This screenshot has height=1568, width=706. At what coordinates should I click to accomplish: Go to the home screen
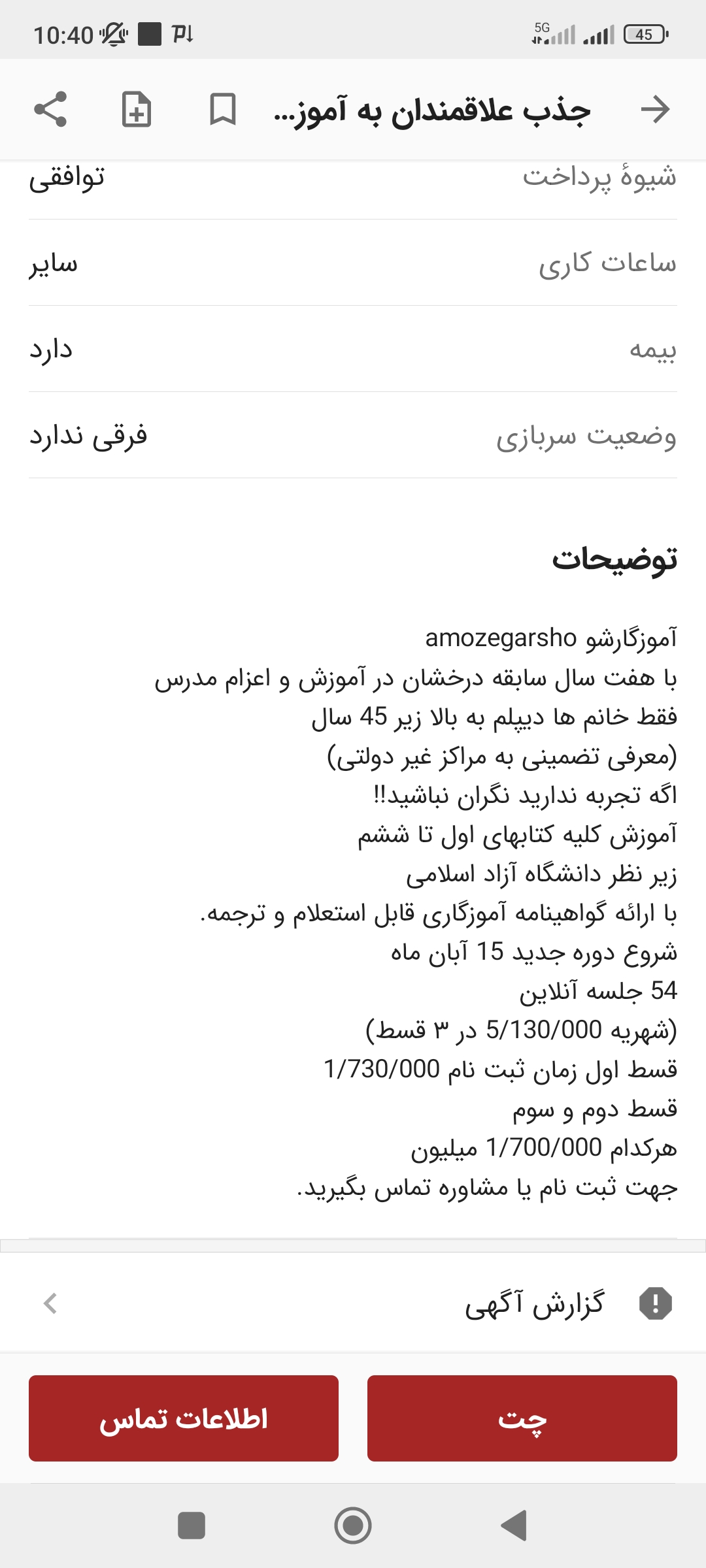click(x=353, y=1526)
